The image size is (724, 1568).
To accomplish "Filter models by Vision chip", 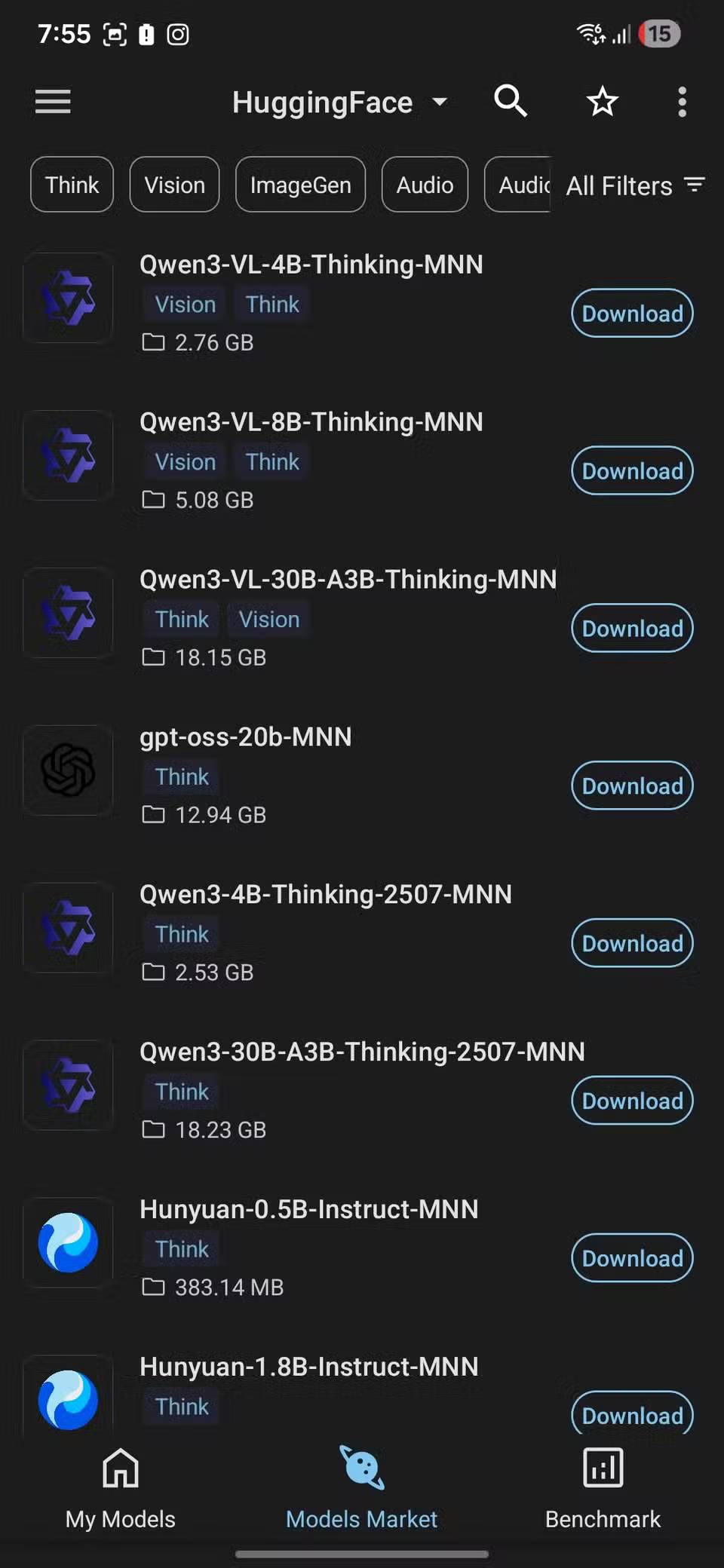I will pyautogui.click(x=174, y=185).
